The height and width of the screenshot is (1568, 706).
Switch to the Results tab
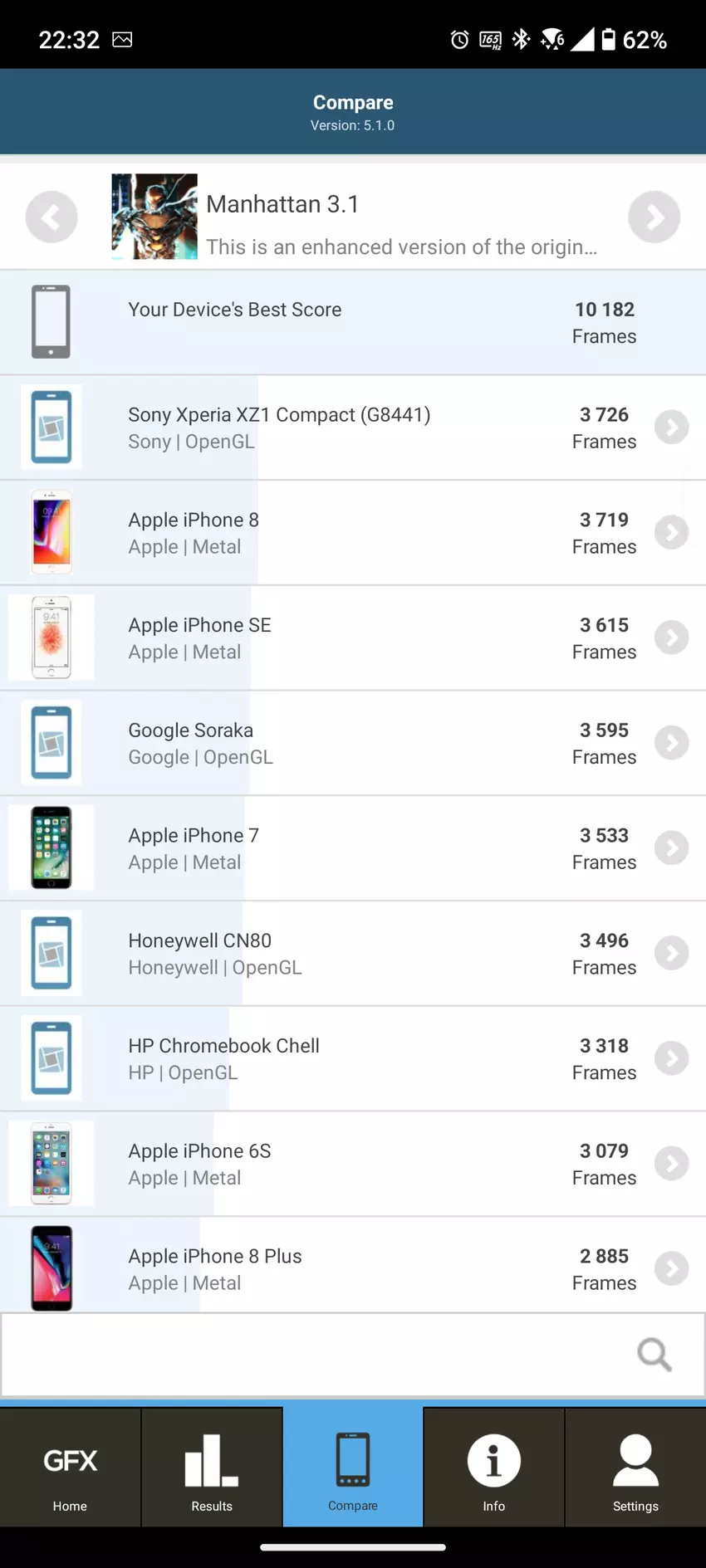[x=212, y=1468]
